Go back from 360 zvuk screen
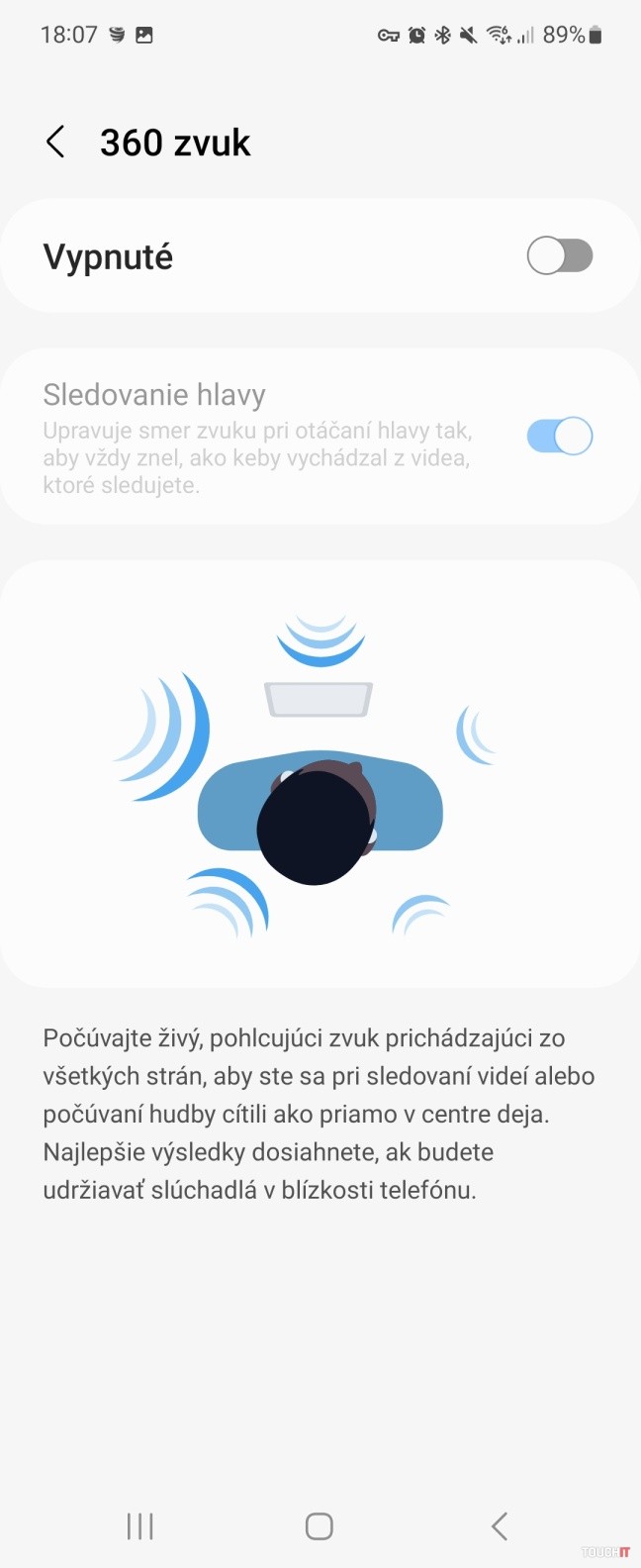 point(56,143)
